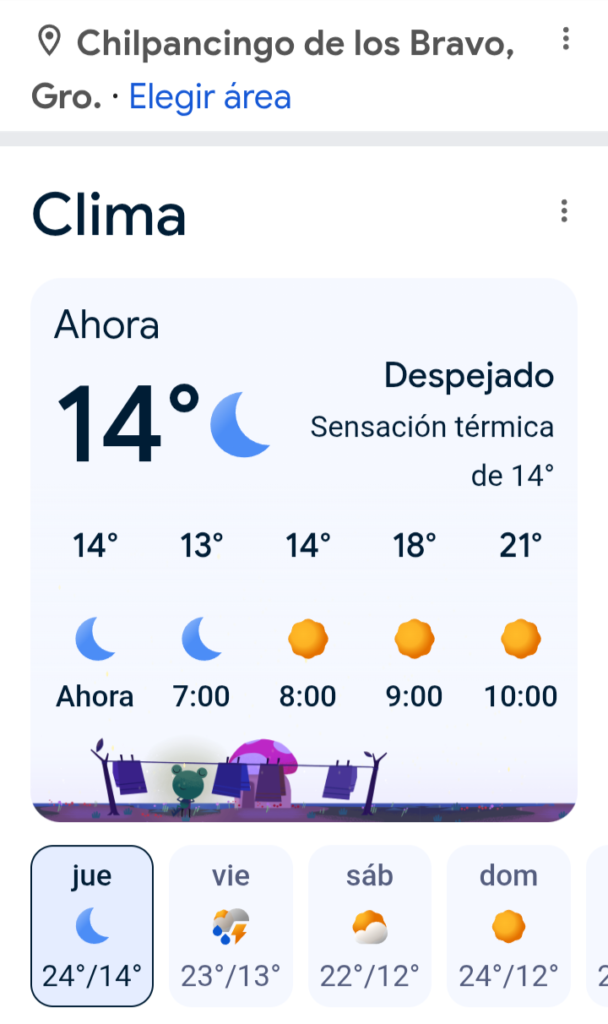
Task: Switch to the sáb forecast
Action: tap(370, 925)
